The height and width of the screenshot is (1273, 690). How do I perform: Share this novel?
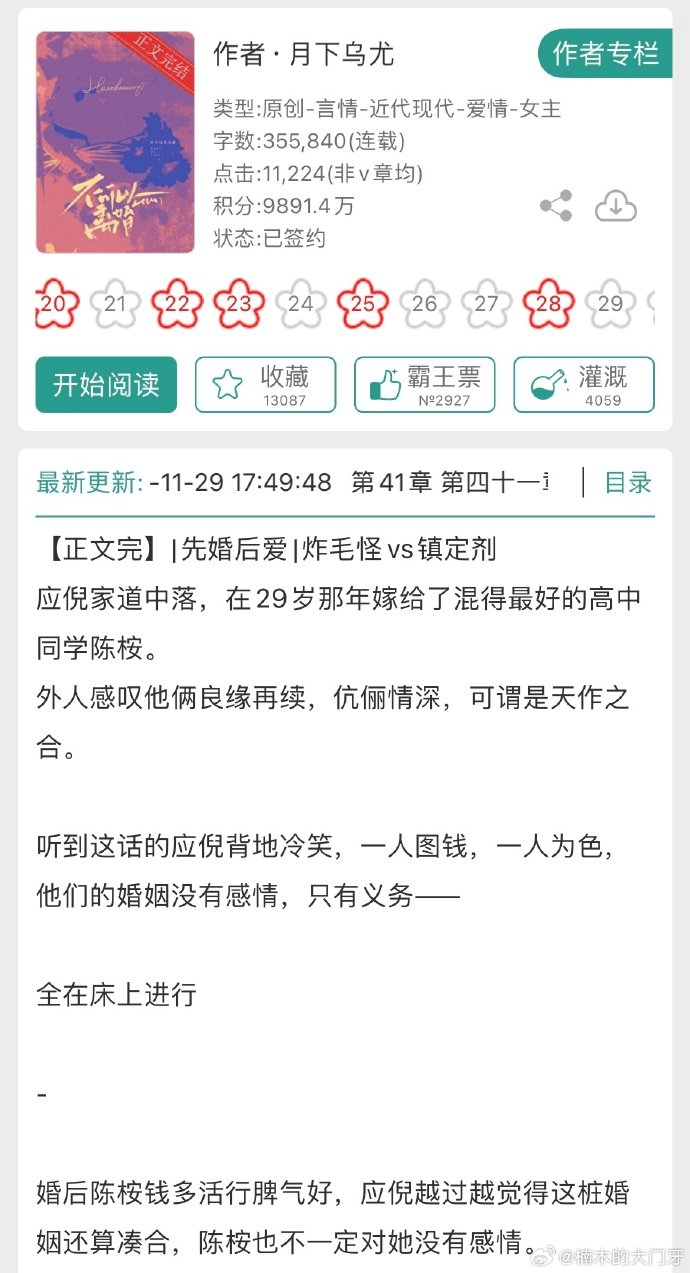point(556,206)
